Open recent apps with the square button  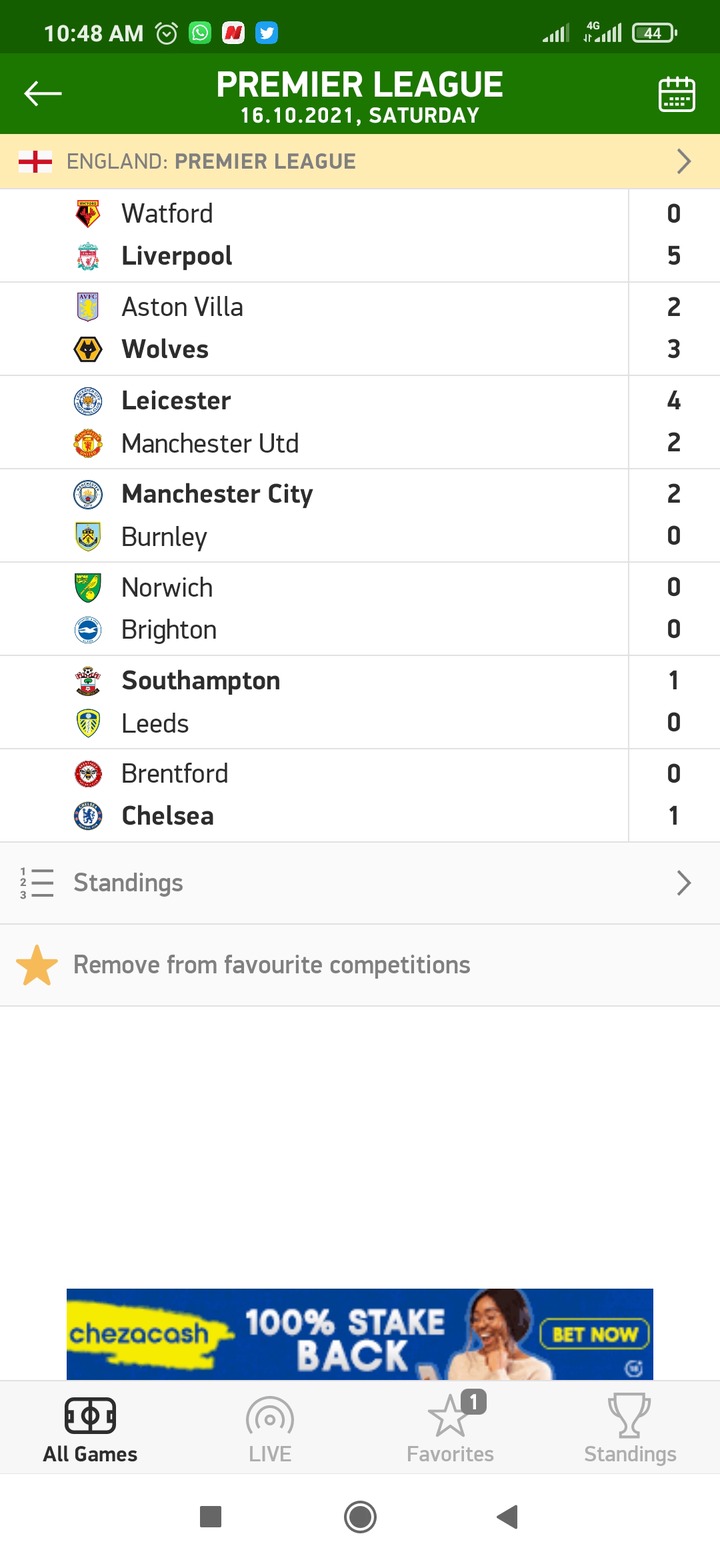[x=210, y=1517]
